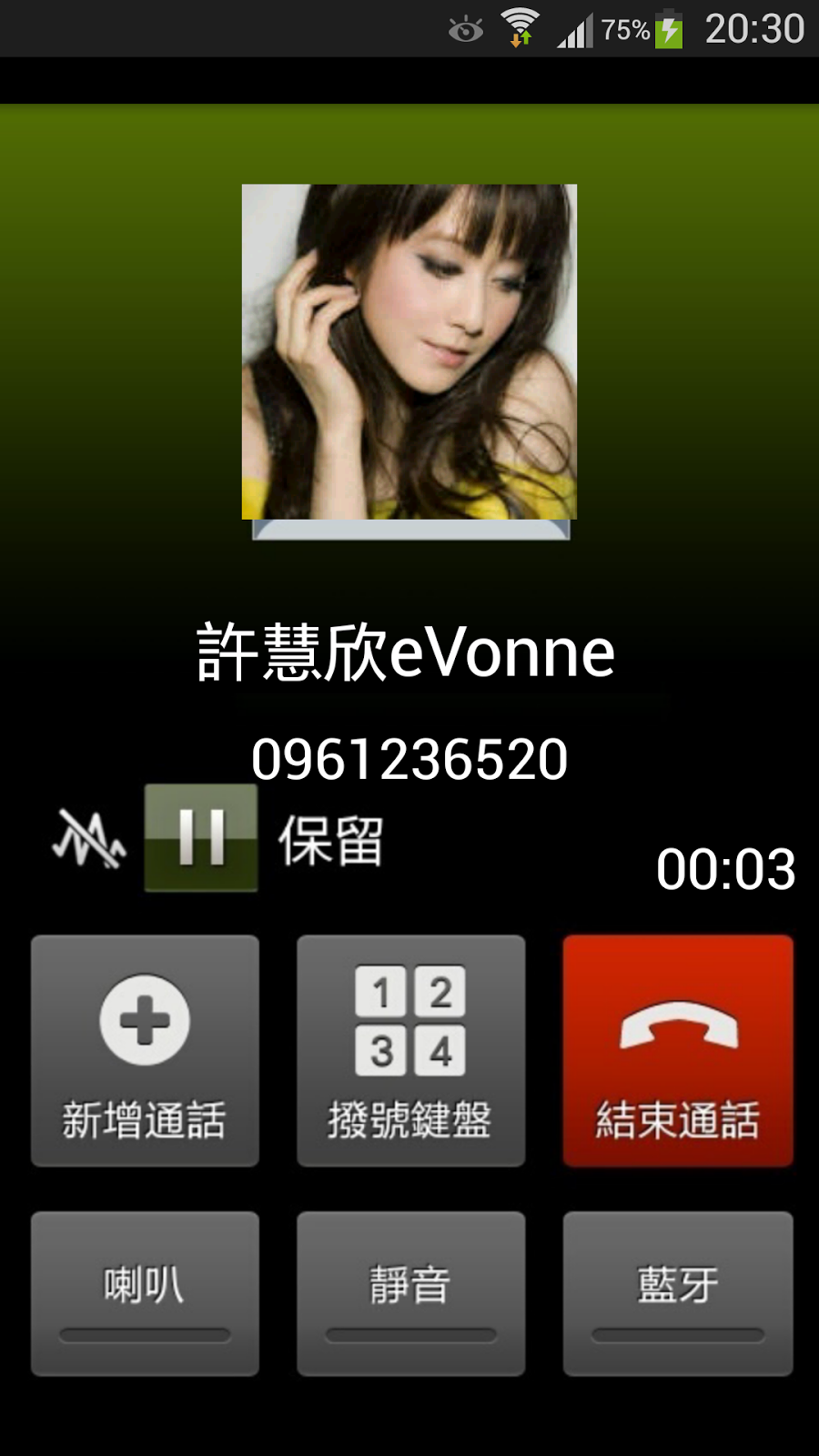
Task: Toggle the noise reduction icon
Action: pos(88,837)
